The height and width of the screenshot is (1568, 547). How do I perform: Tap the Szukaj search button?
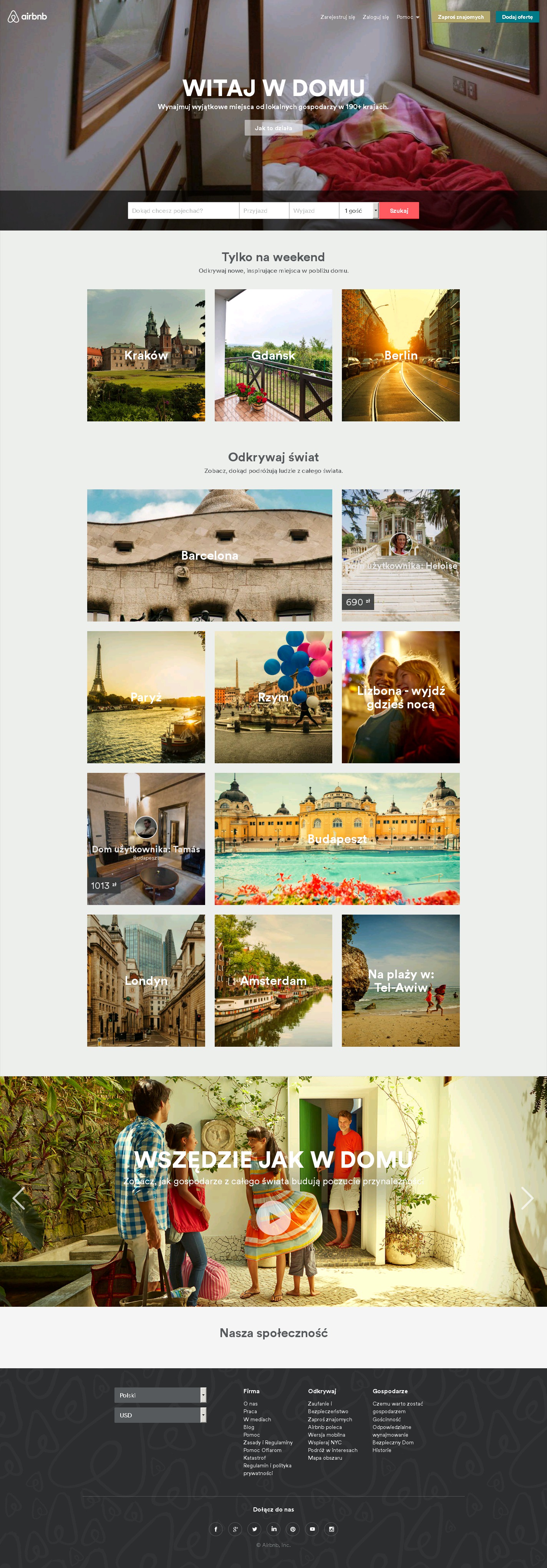pyautogui.click(x=399, y=211)
